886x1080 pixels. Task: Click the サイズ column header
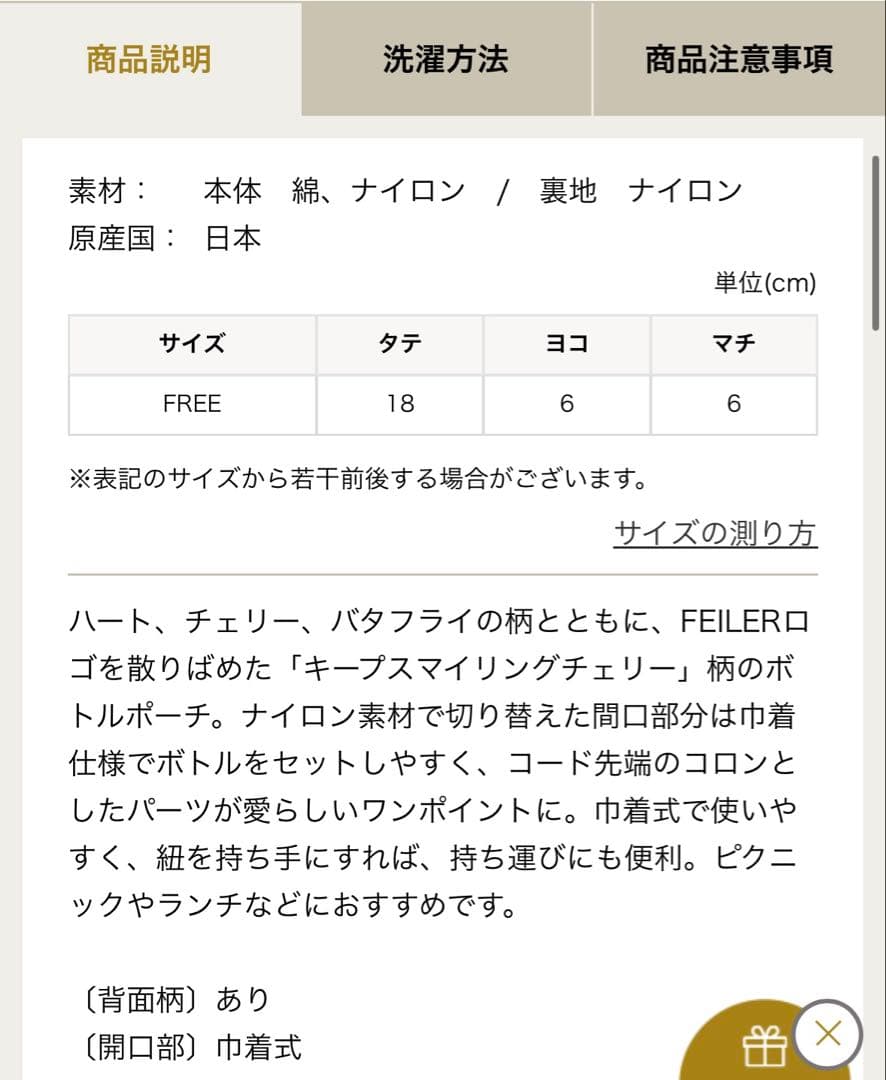193,344
